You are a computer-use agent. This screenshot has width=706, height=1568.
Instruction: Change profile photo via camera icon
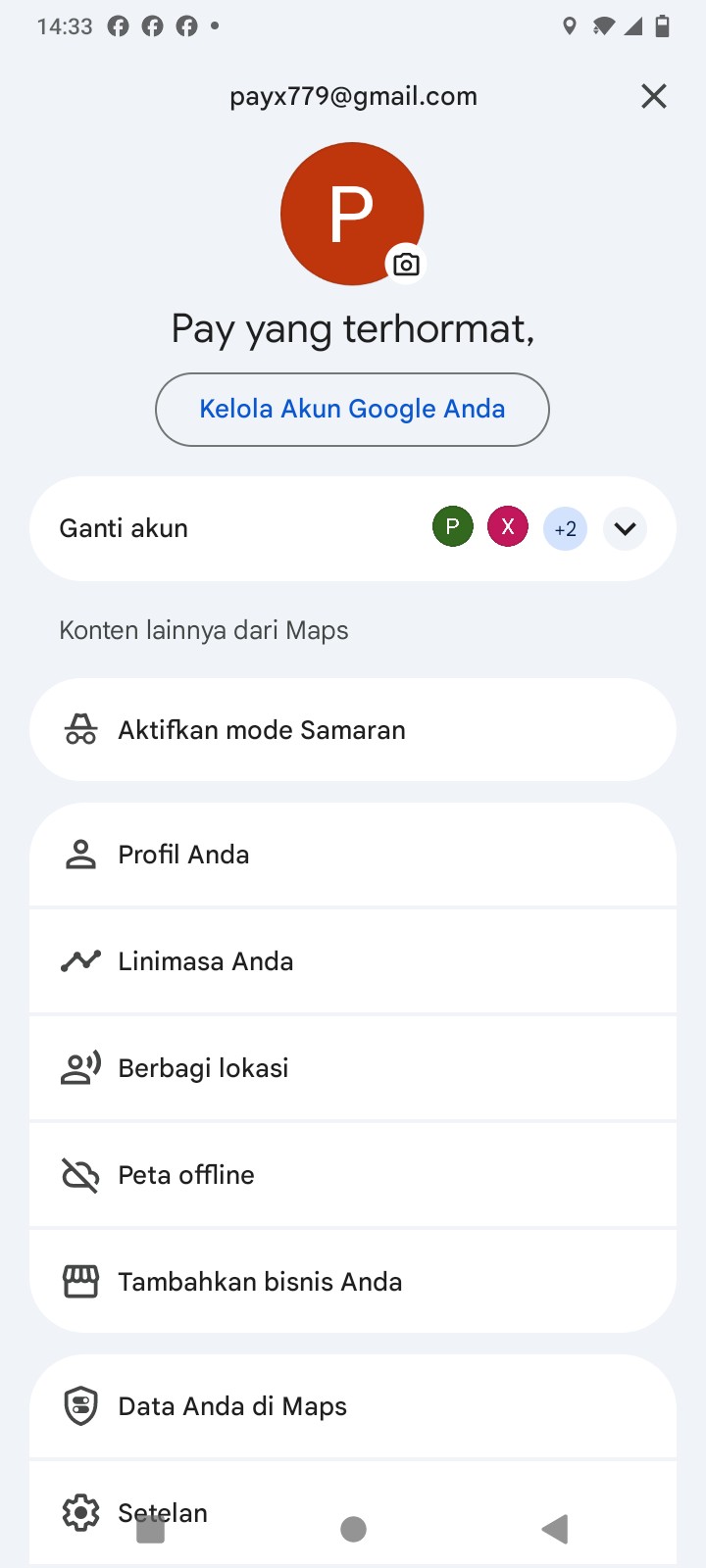coord(406,264)
